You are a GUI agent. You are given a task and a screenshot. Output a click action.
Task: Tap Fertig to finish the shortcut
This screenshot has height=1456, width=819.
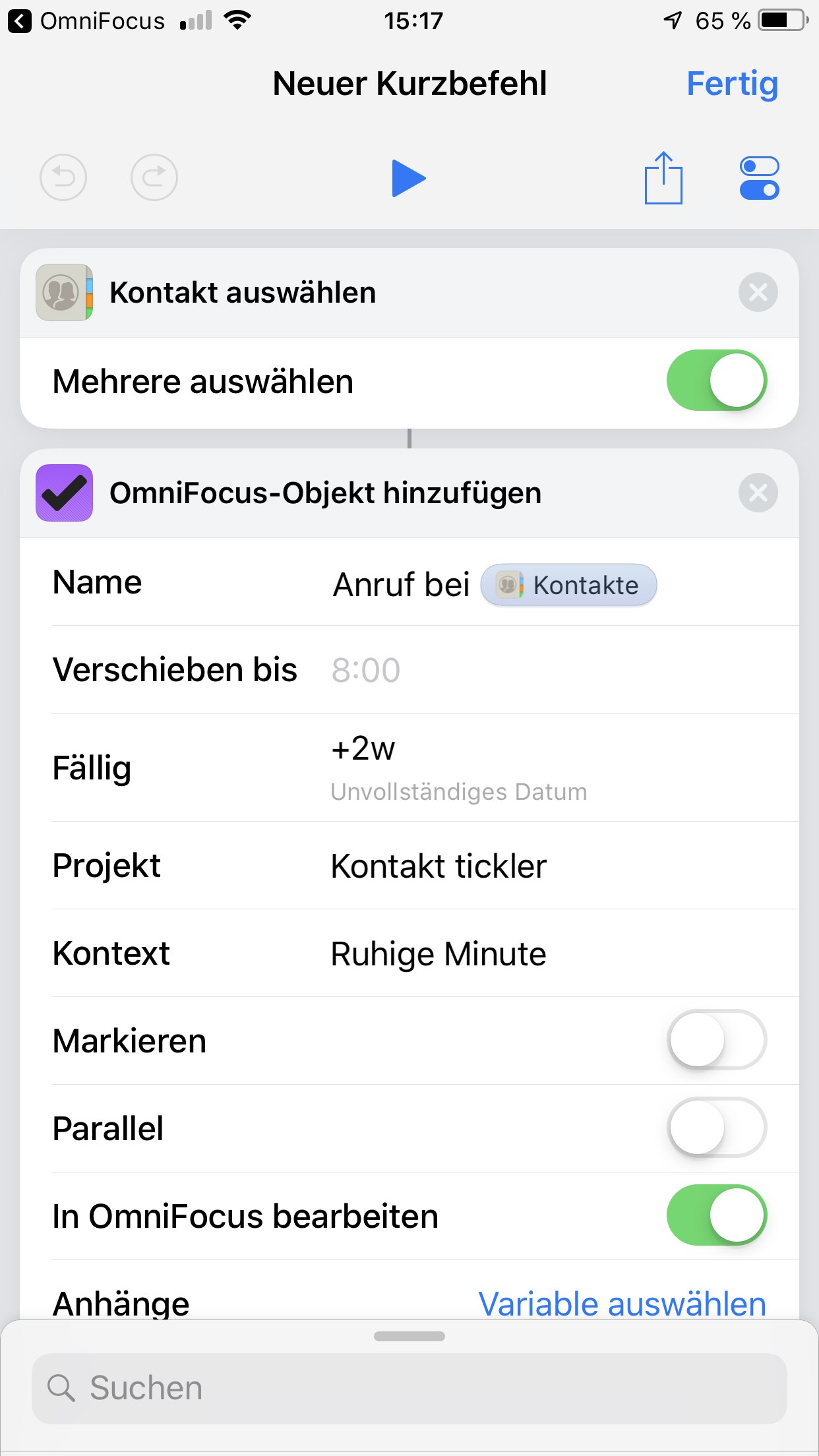click(732, 84)
